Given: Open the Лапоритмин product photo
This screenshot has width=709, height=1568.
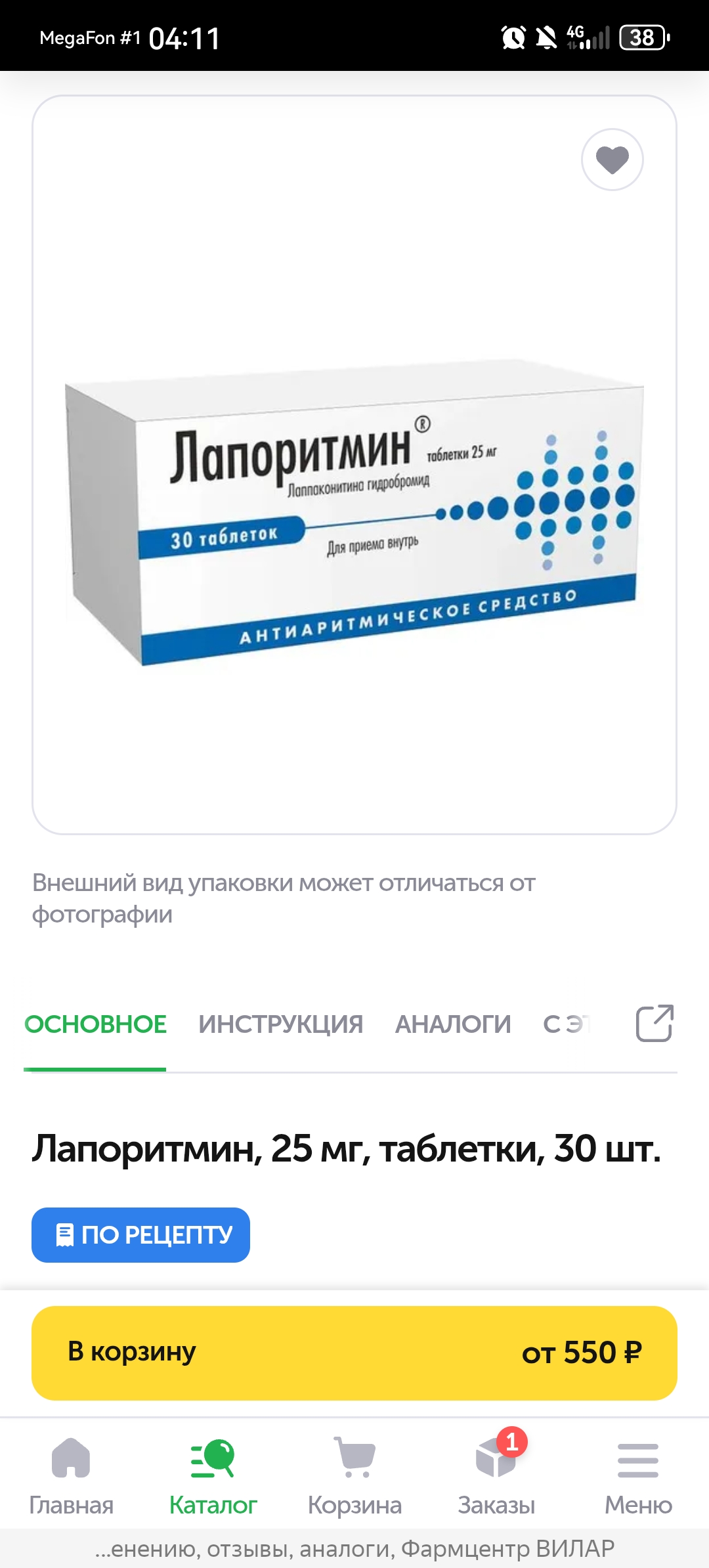Looking at the screenshot, I should pyautogui.click(x=354, y=512).
